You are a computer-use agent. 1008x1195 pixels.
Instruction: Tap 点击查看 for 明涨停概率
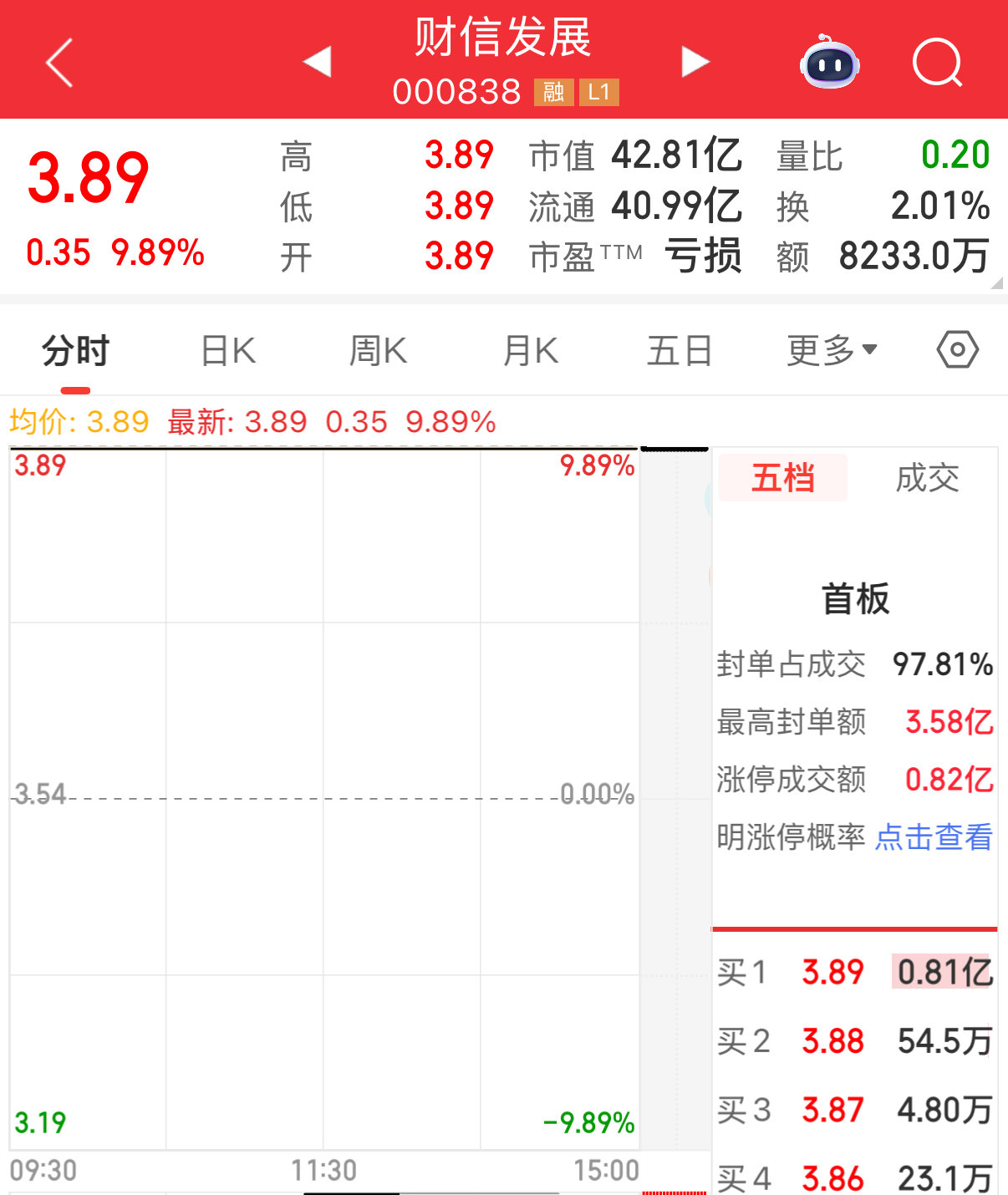934,836
